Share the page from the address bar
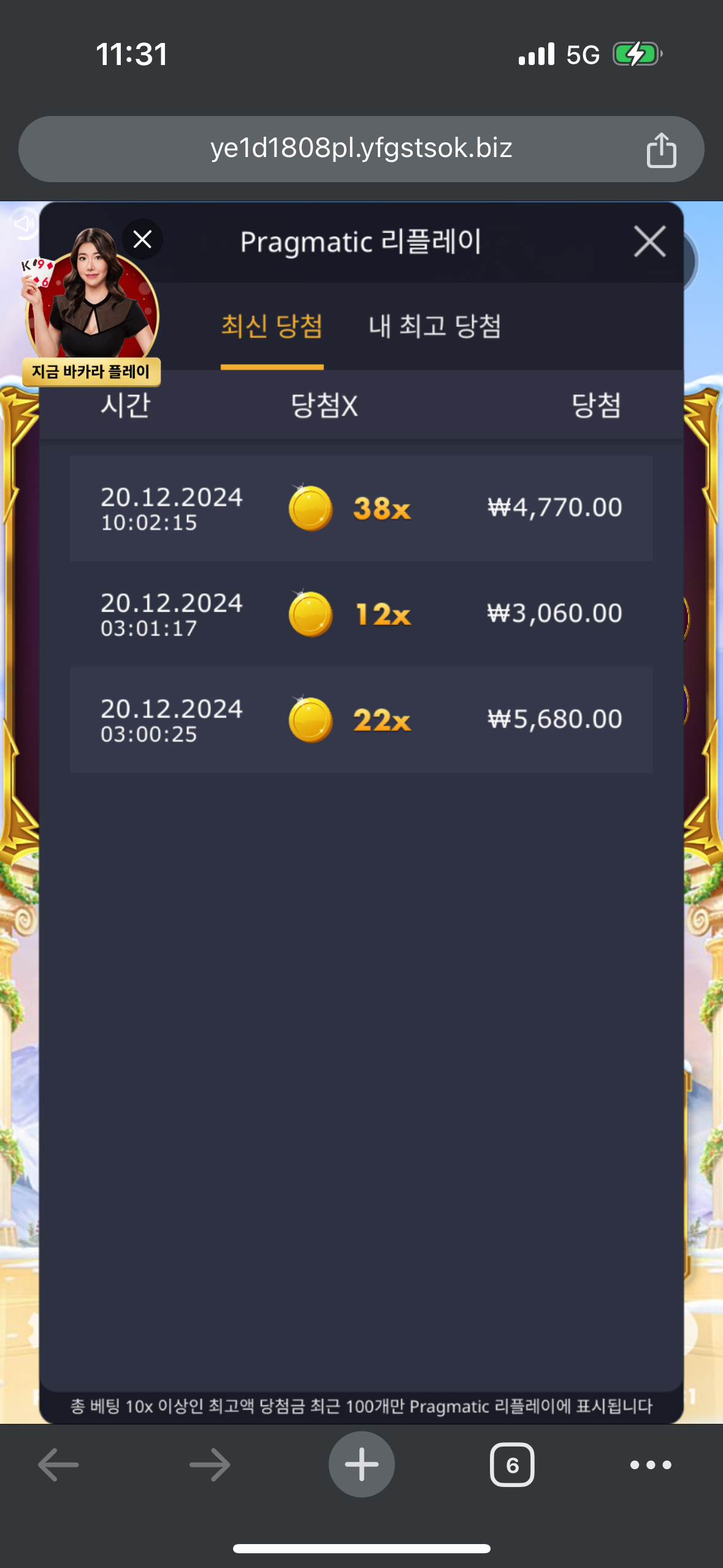Image resolution: width=723 pixels, height=1568 pixels. [x=661, y=150]
